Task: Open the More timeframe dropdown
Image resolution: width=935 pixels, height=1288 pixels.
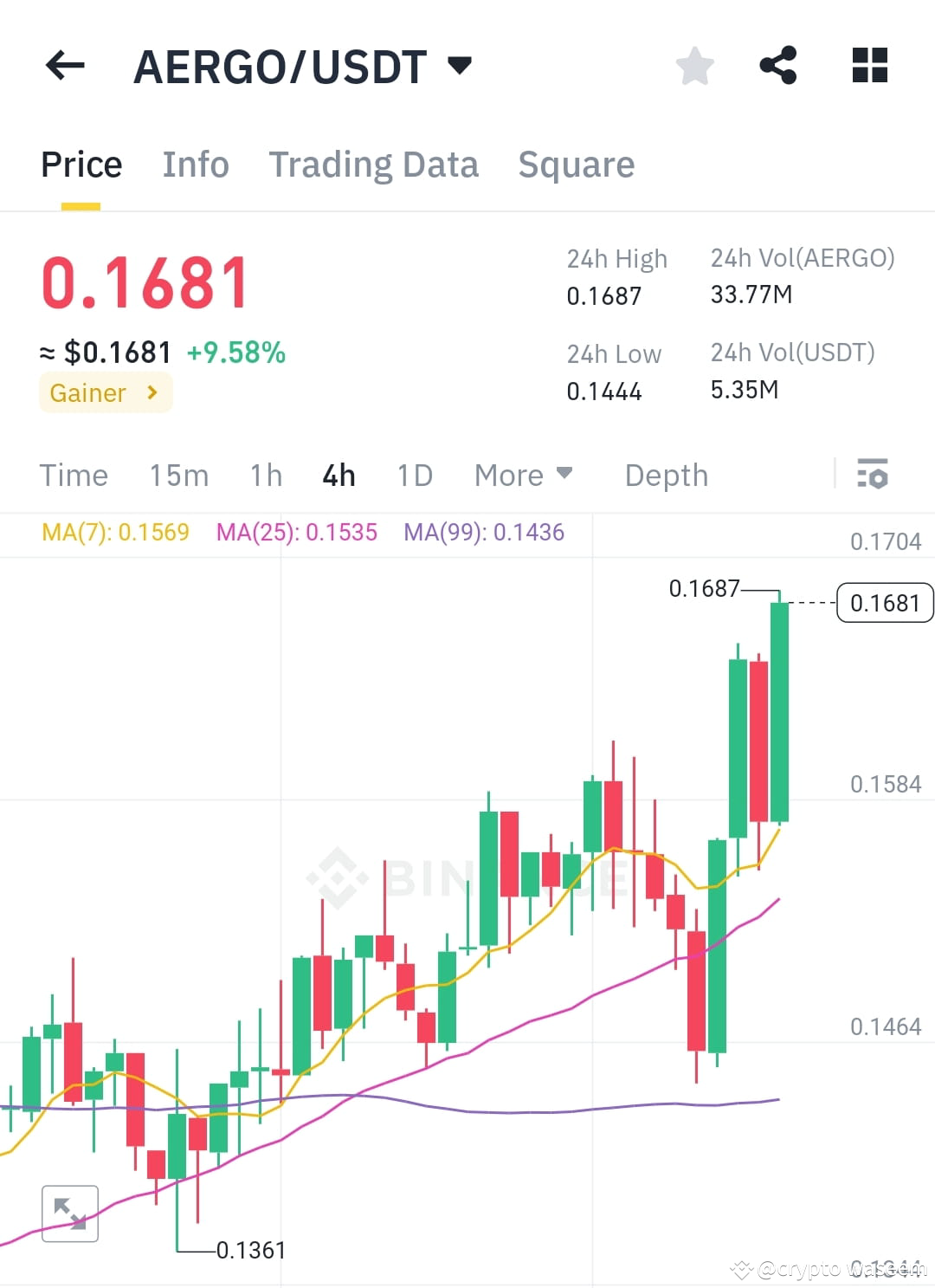Action: tap(523, 475)
